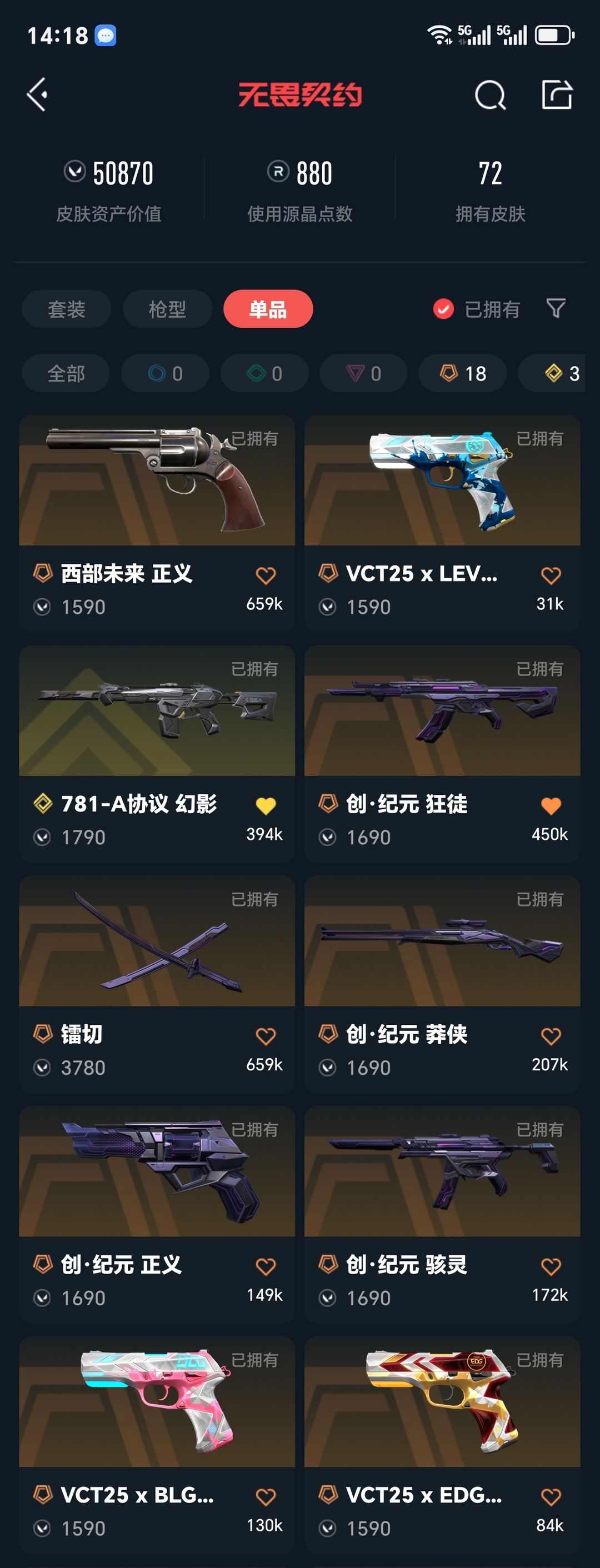Select the 全部 rarity chip
Image resolution: width=600 pixels, height=1568 pixels.
point(66,373)
